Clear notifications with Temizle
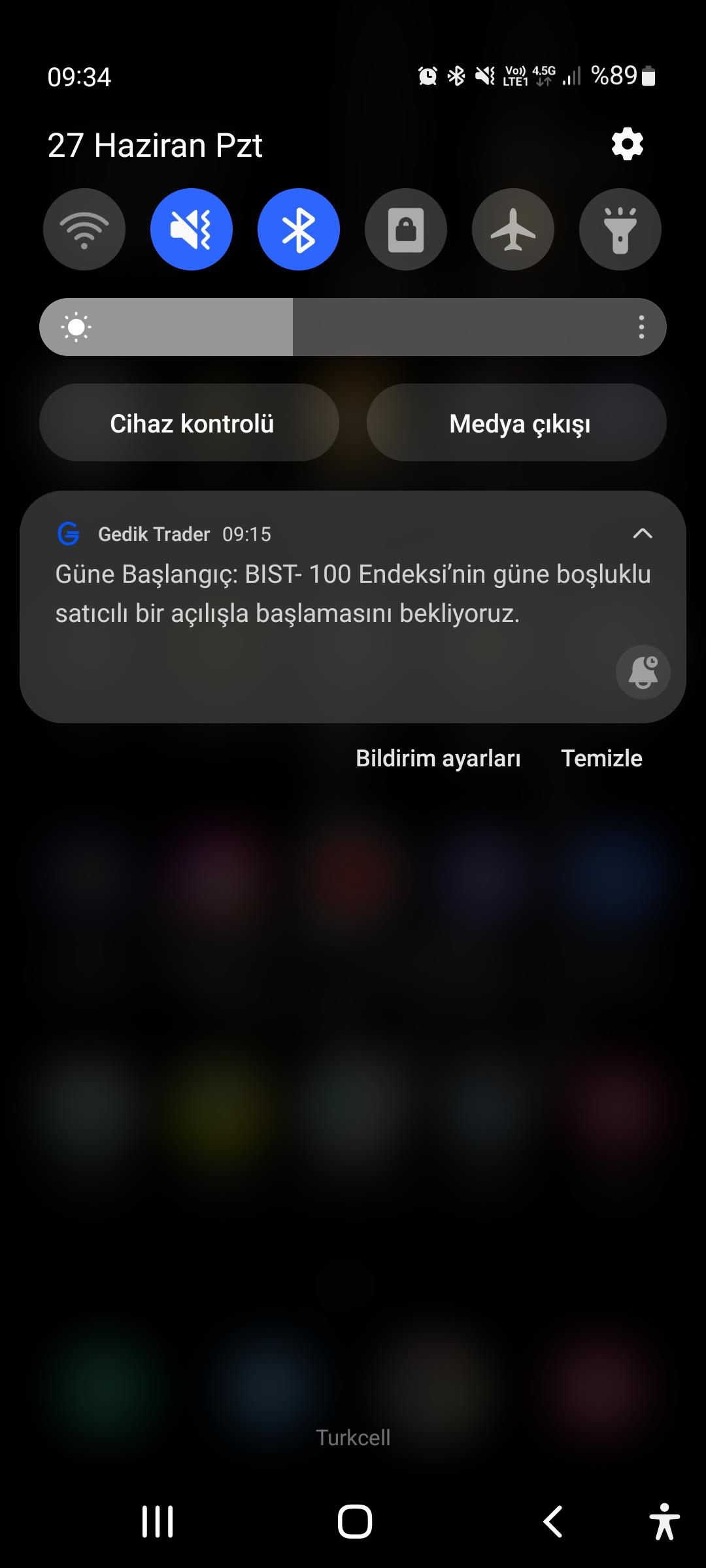The image size is (706, 1568). click(x=601, y=758)
